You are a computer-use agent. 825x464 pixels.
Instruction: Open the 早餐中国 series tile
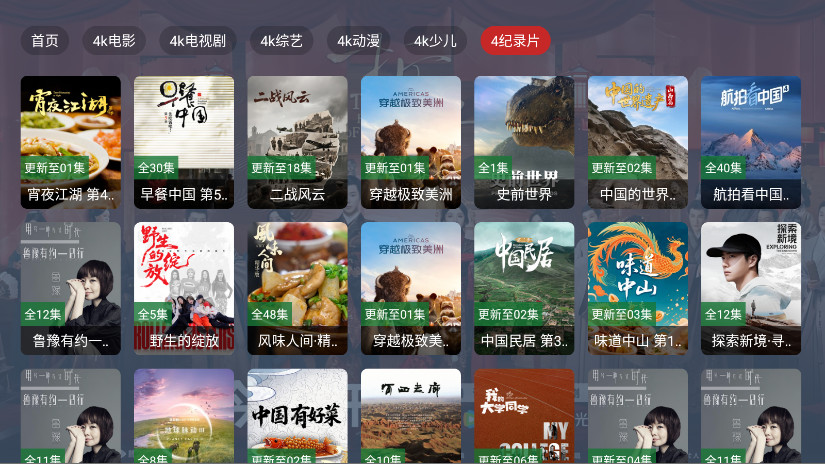184,140
